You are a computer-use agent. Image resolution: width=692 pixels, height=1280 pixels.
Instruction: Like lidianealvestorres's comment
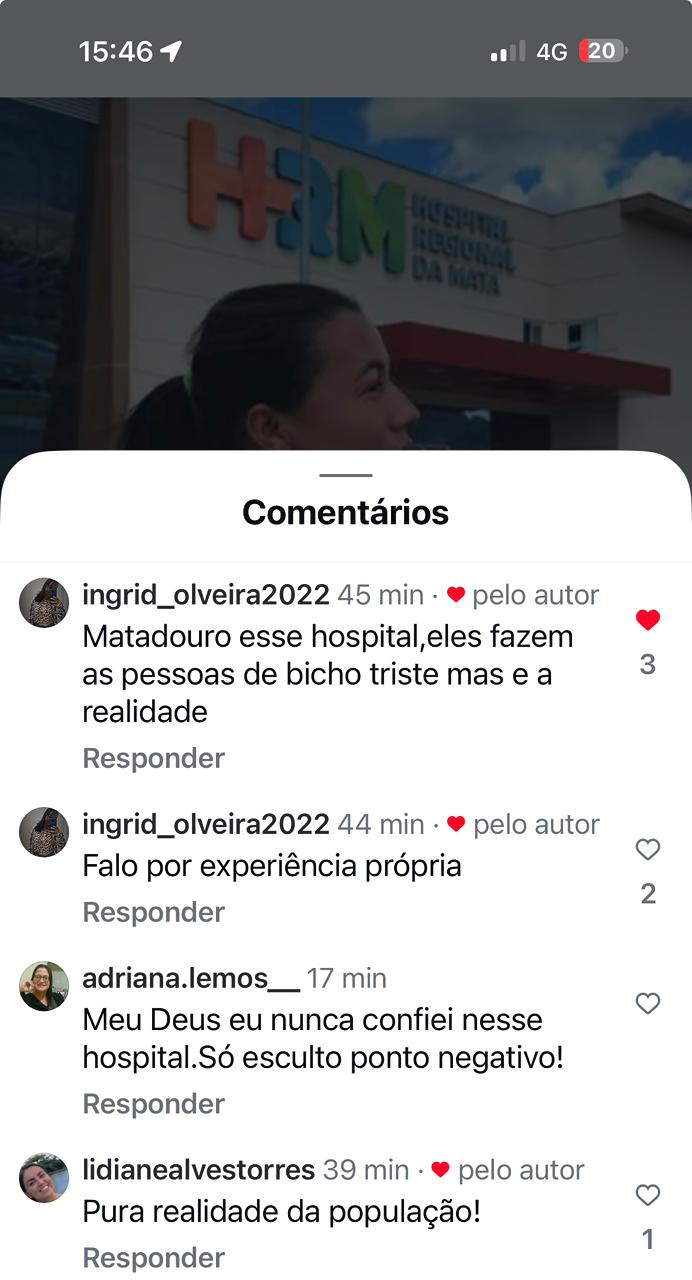(x=648, y=1195)
